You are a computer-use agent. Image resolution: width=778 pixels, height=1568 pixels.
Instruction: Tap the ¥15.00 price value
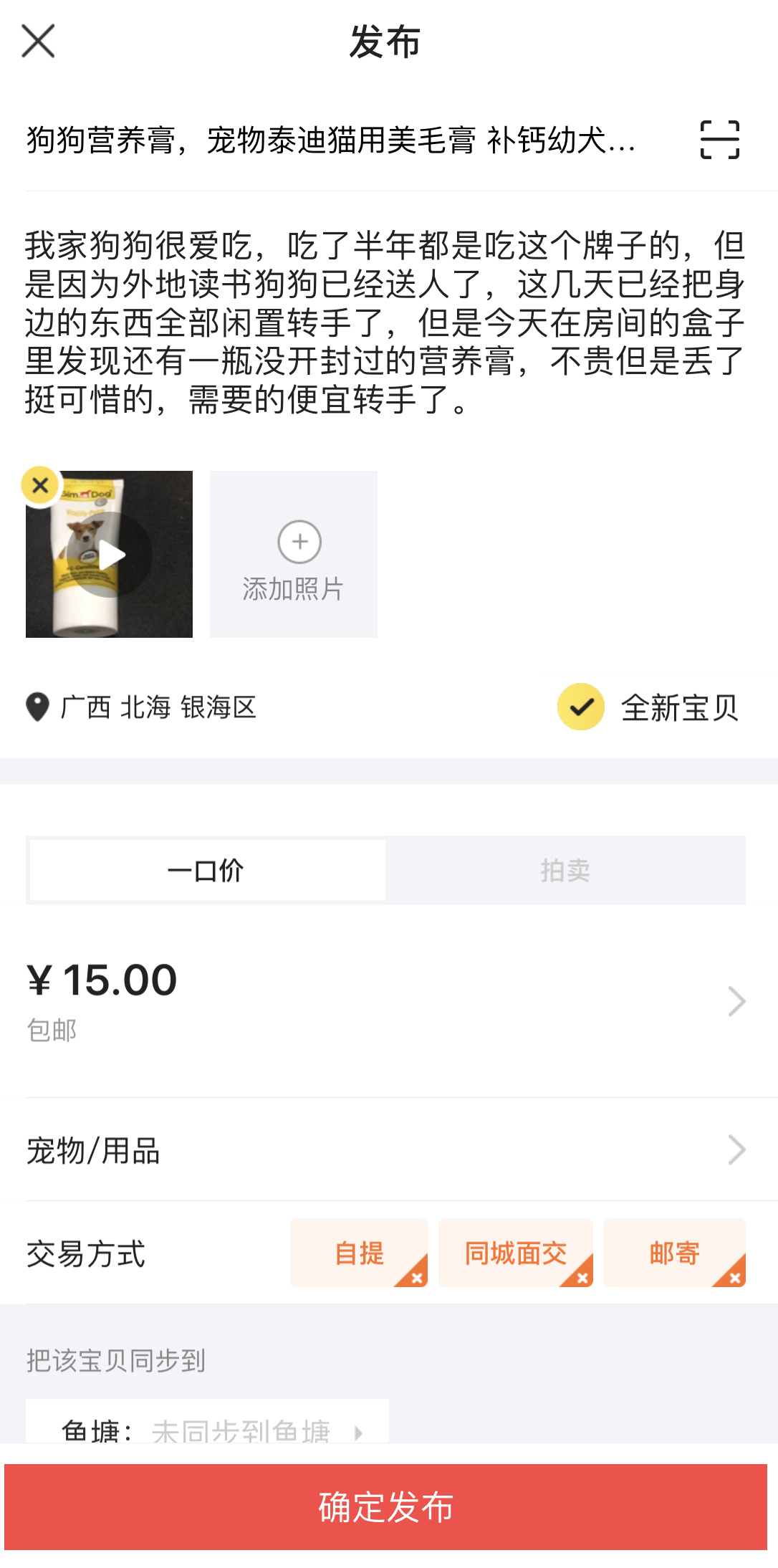(x=100, y=978)
